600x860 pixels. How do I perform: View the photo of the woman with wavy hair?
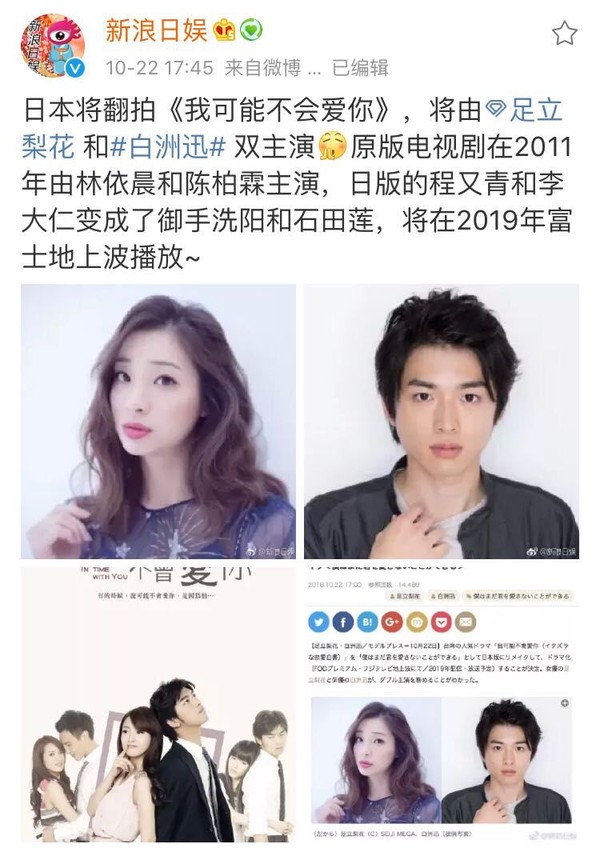[x=158, y=421]
